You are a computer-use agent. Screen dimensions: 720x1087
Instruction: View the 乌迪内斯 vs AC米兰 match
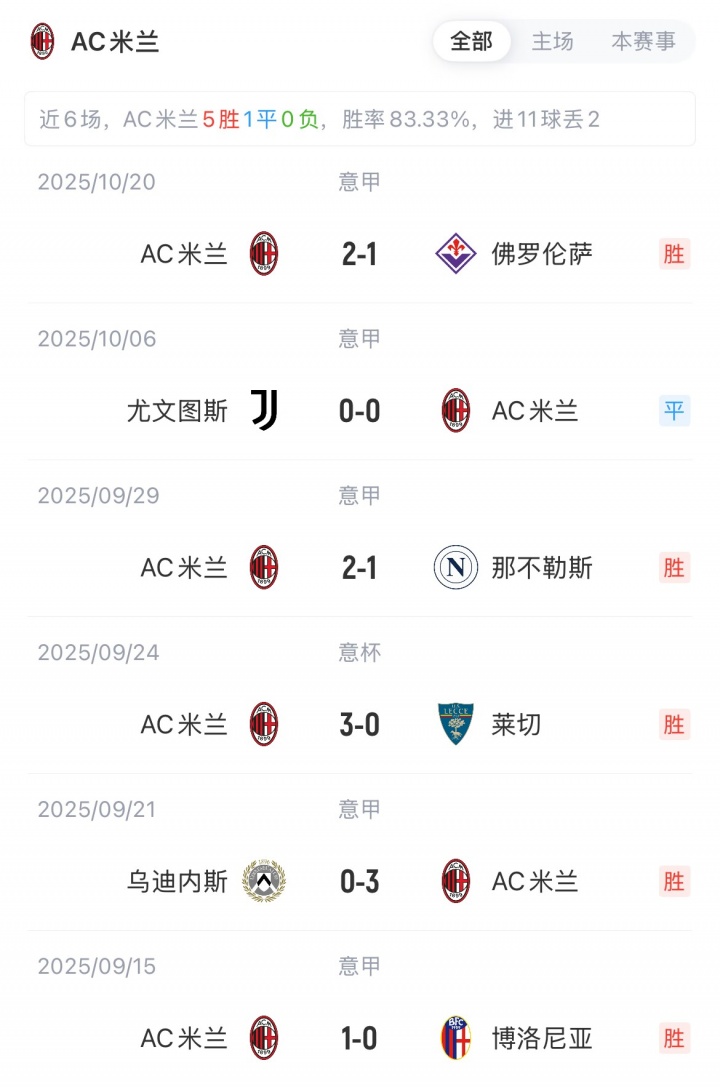point(360,882)
